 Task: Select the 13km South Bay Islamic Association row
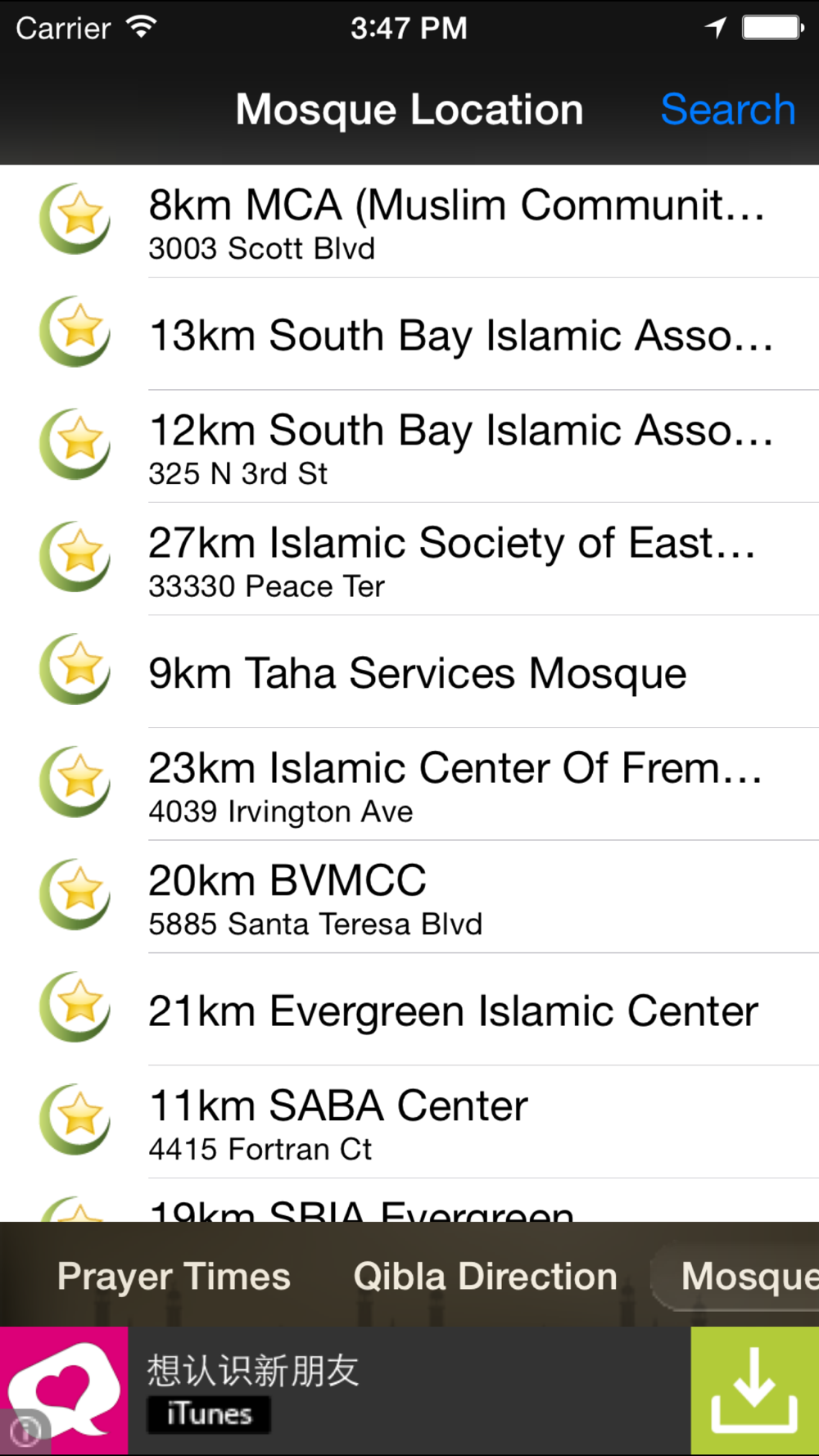click(409, 334)
